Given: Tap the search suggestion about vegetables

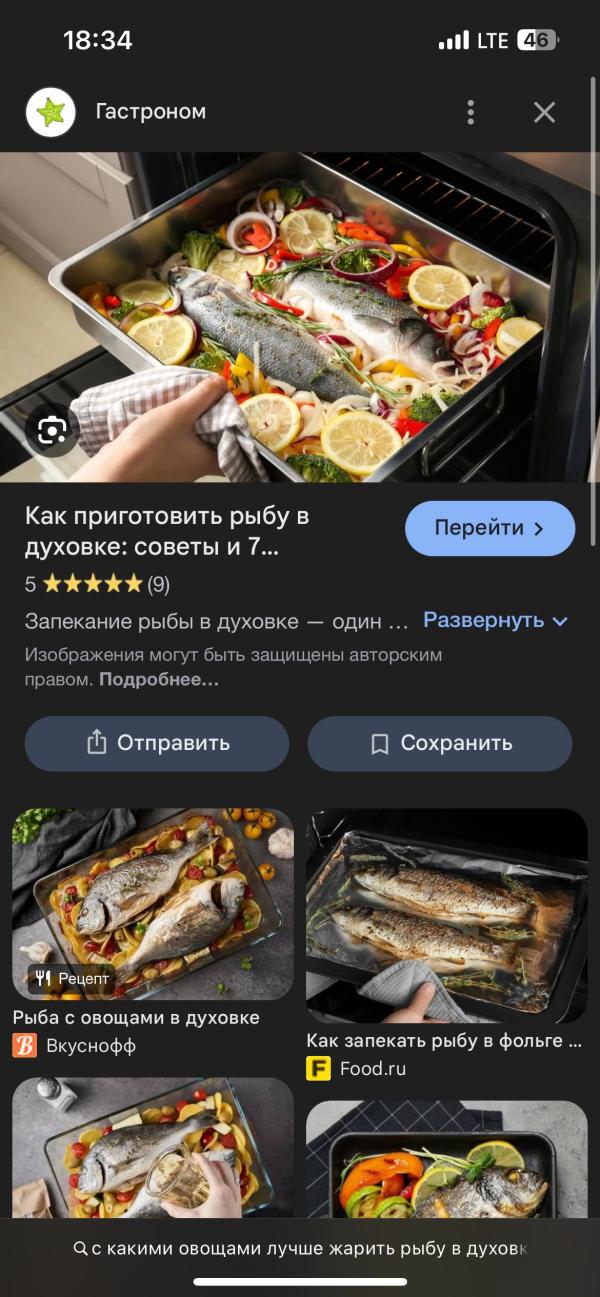Looking at the screenshot, I should click(300, 1248).
